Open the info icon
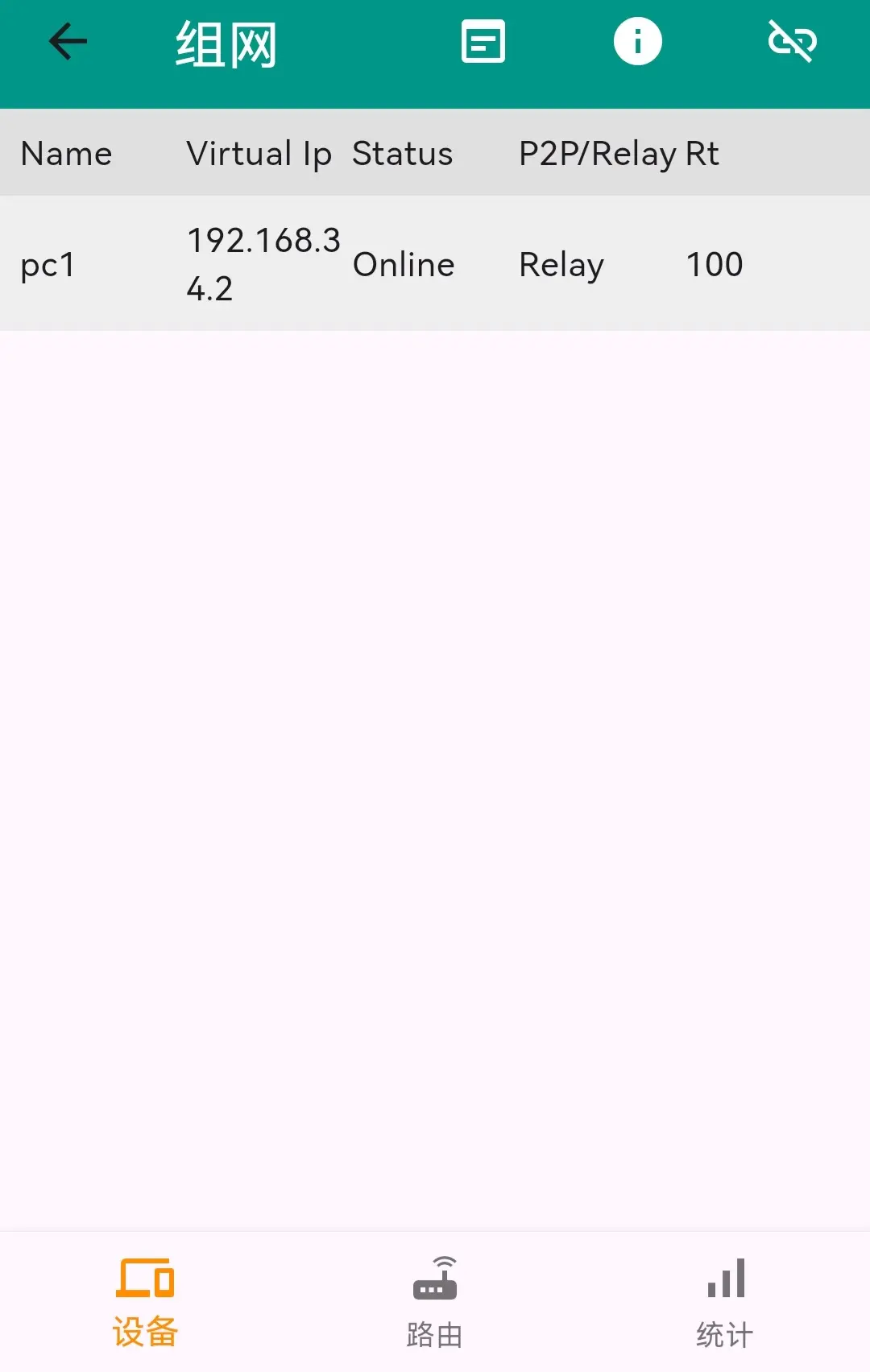This screenshot has height=1372, width=870. coord(637,42)
